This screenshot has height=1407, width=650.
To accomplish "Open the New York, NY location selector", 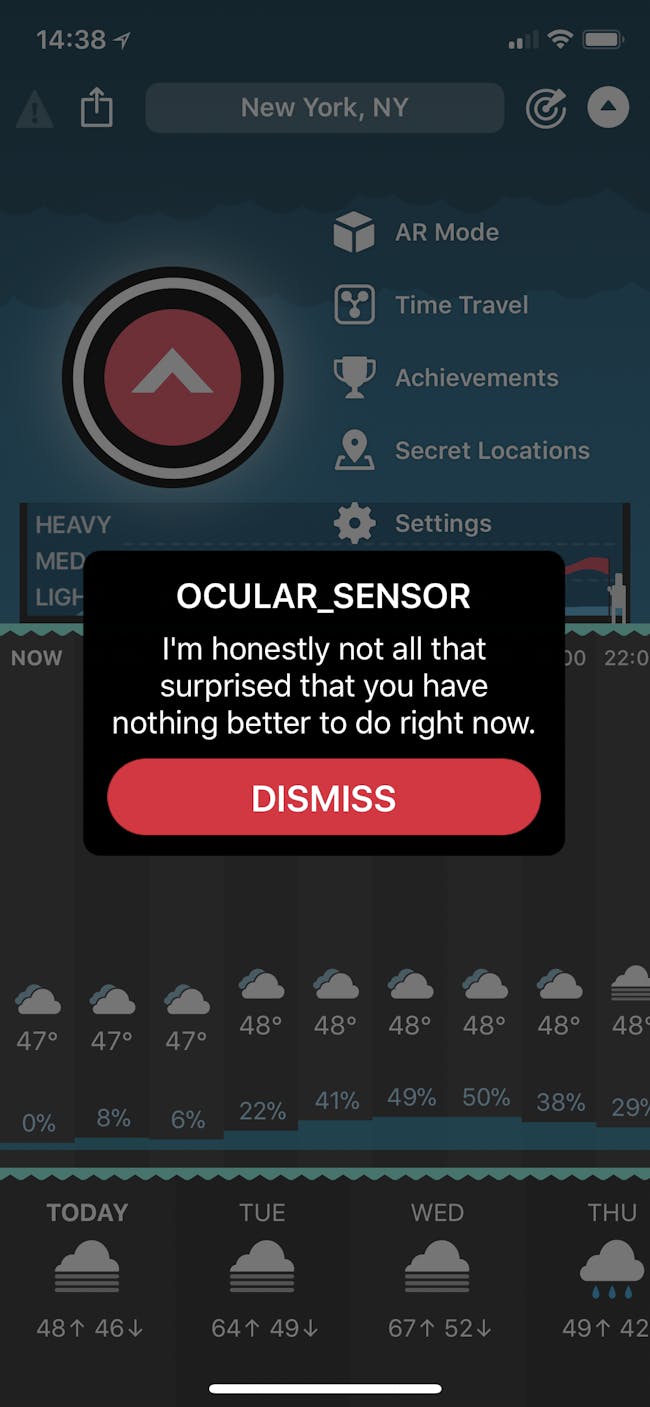I will click(x=324, y=108).
